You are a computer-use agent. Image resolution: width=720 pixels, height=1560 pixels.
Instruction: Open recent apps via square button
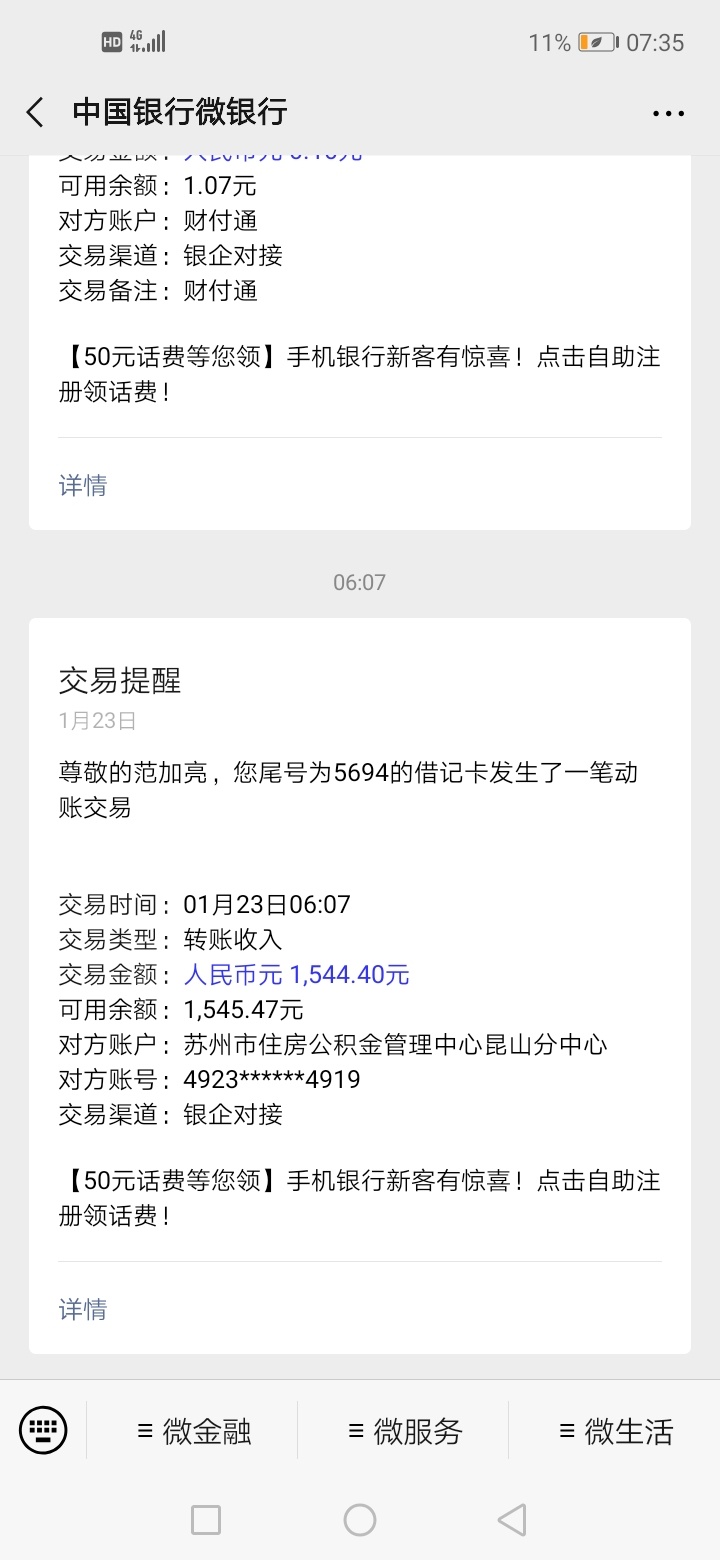(206, 1520)
